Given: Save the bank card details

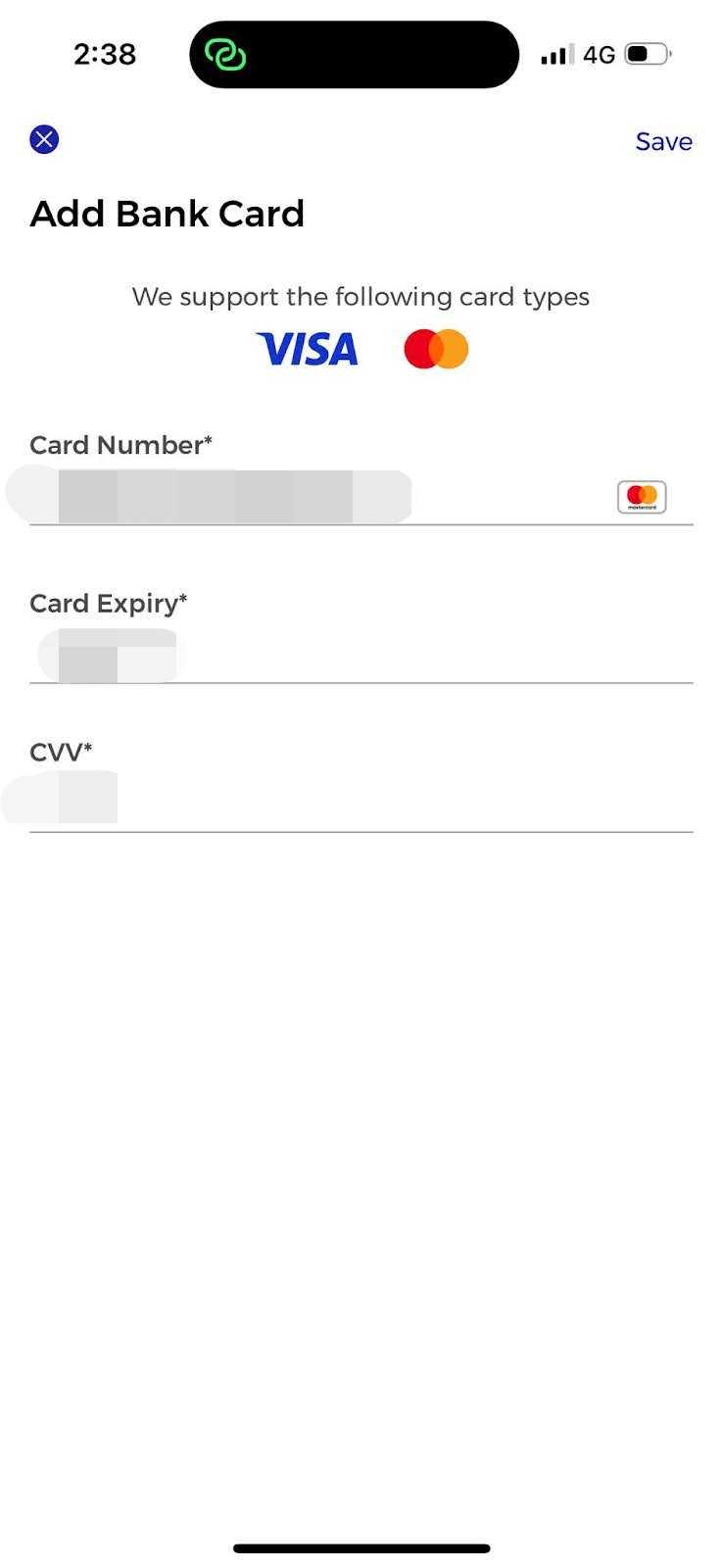Looking at the screenshot, I should [x=663, y=142].
